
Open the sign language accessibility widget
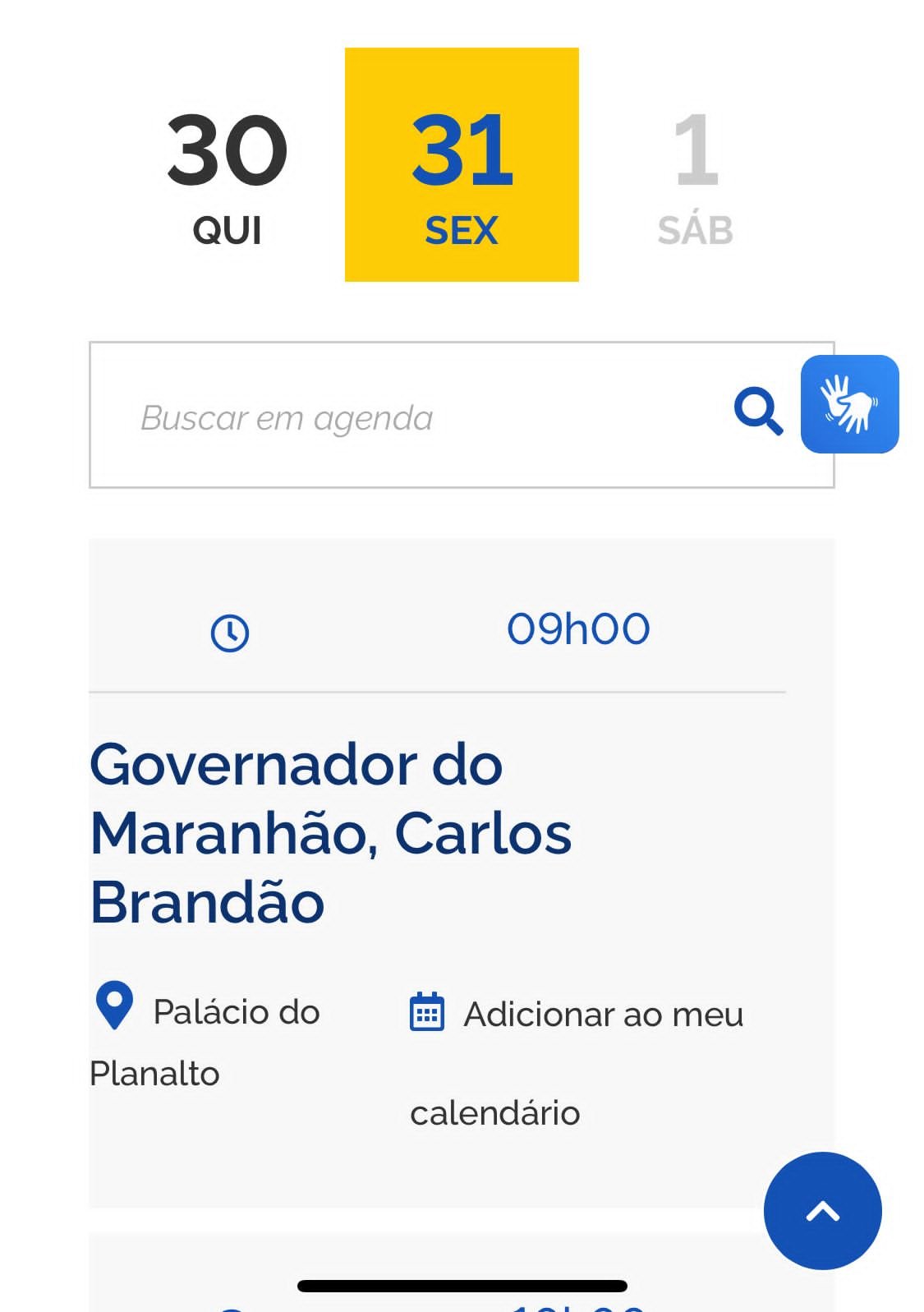pyautogui.click(x=849, y=404)
